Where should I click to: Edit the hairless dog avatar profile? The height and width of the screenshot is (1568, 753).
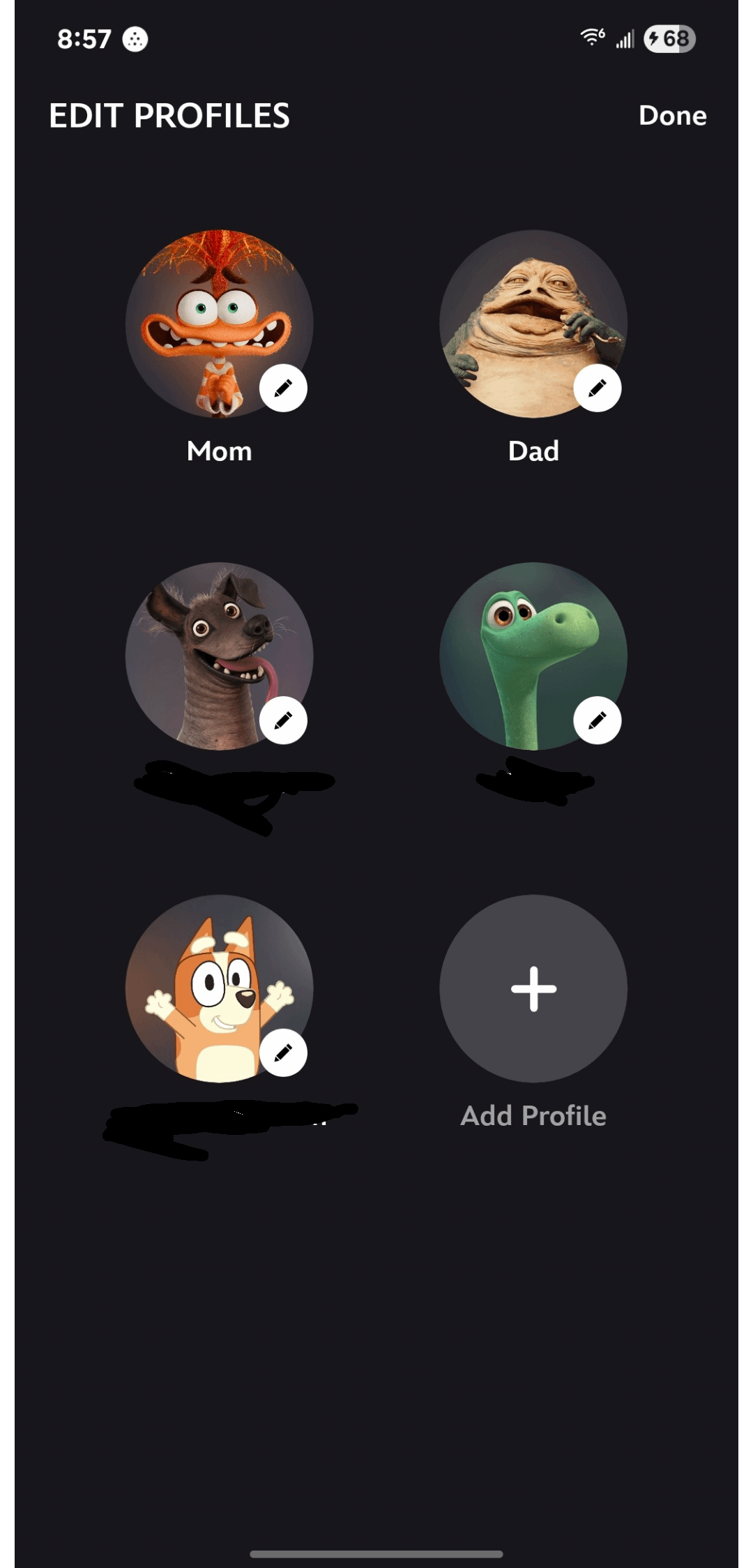pos(283,720)
